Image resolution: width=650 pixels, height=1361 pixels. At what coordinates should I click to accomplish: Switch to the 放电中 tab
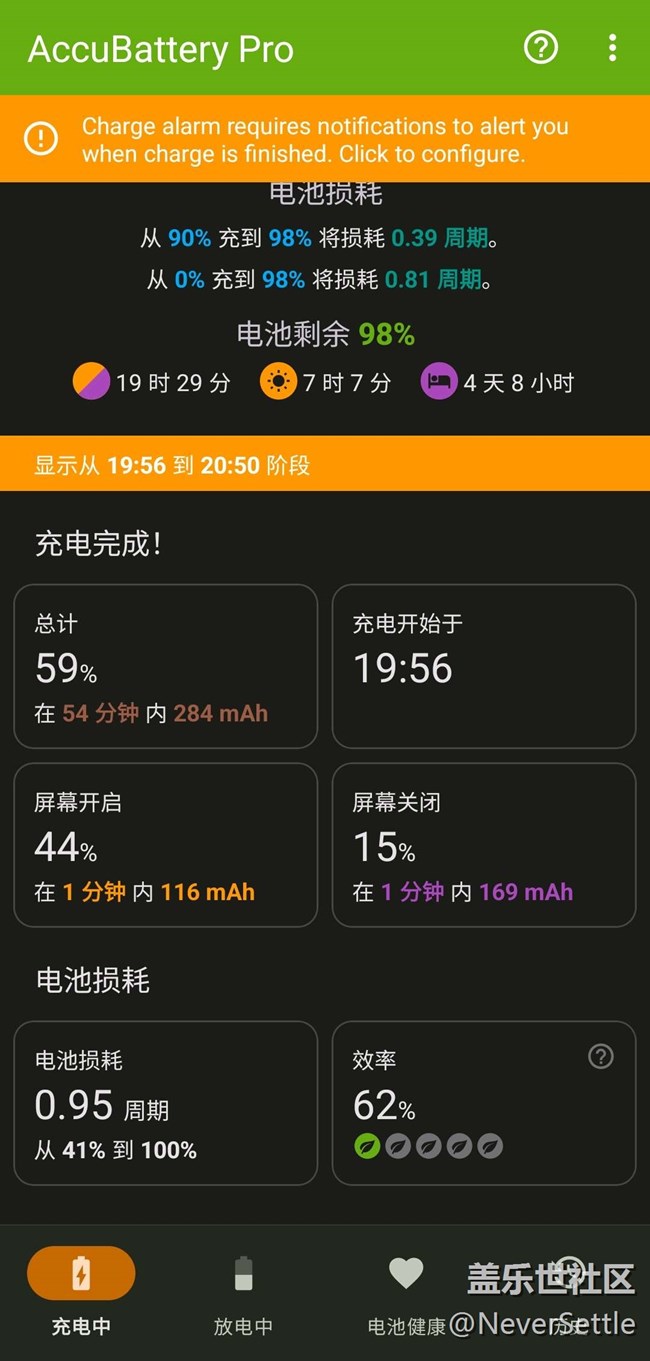pyautogui.click(x=243, y=1293)
